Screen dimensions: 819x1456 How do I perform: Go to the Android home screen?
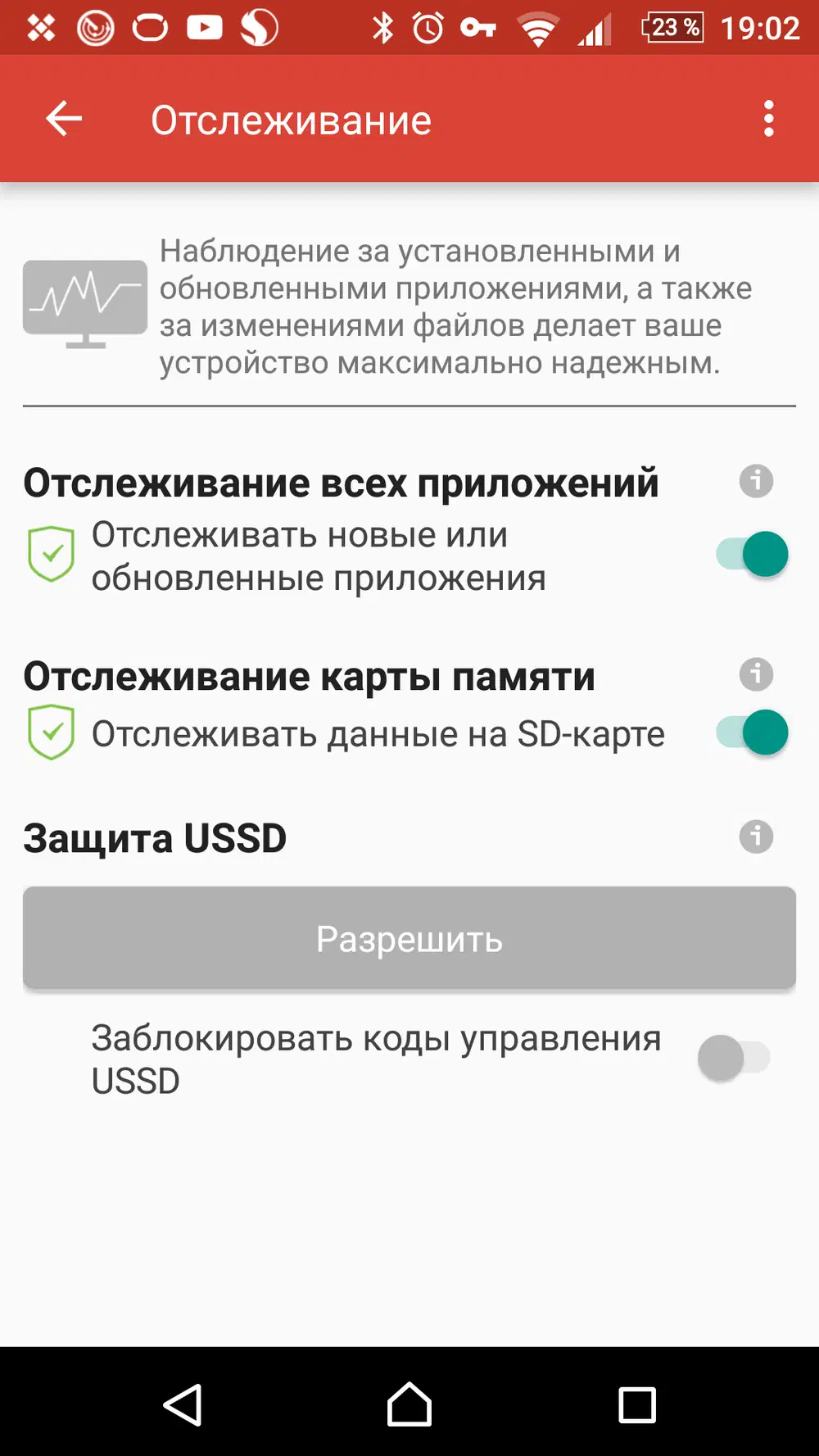tap(409, 1405)
